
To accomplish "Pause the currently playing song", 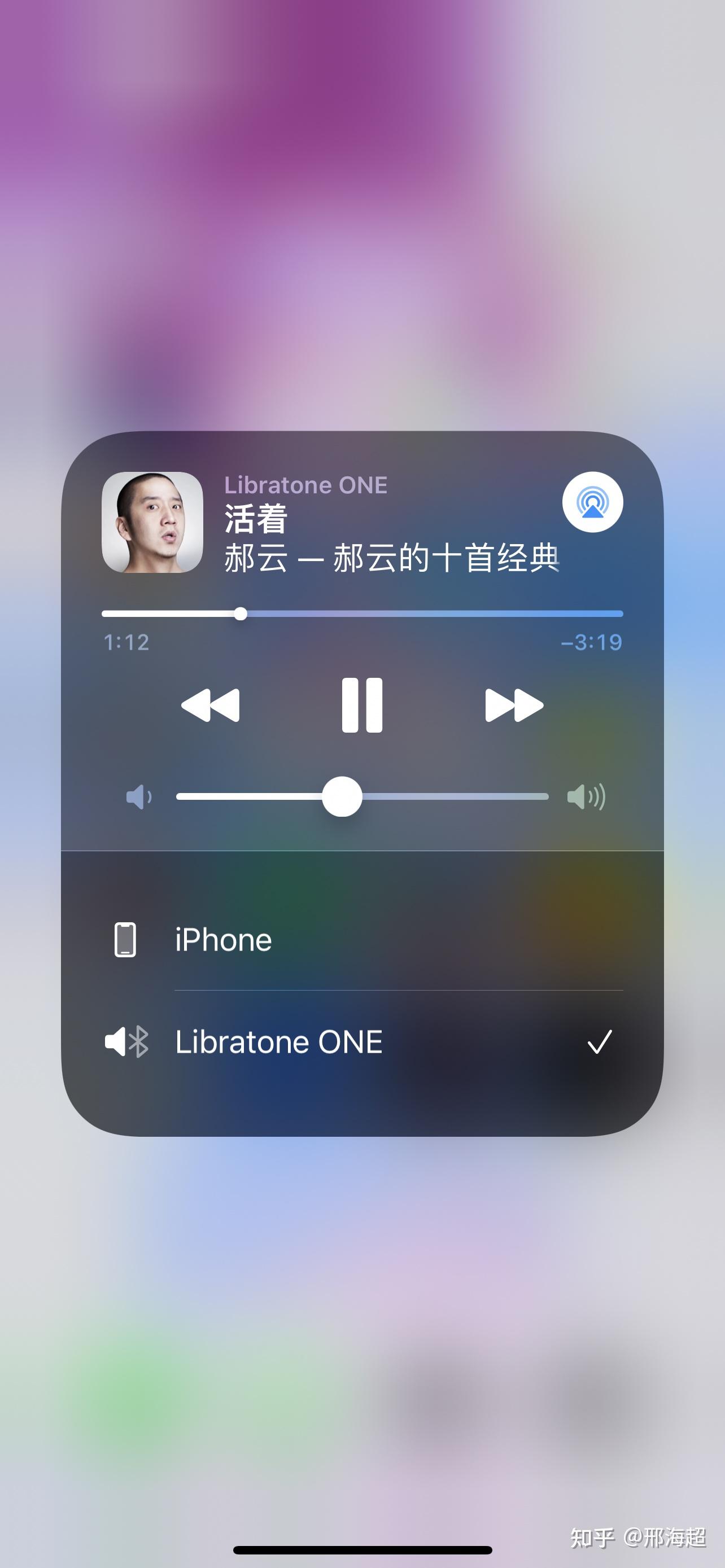I will coord(362,704).
